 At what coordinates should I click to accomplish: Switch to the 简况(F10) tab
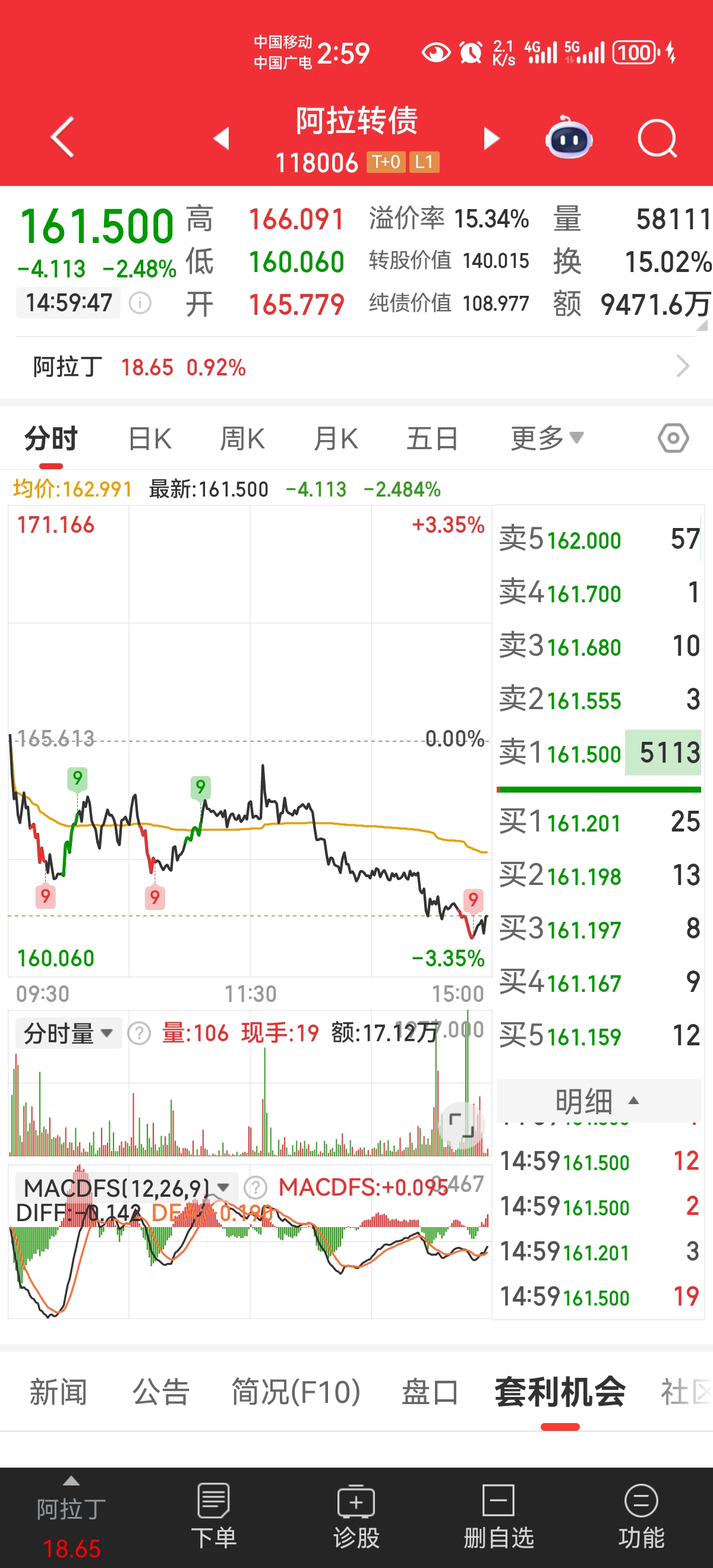pos(296,1392)
